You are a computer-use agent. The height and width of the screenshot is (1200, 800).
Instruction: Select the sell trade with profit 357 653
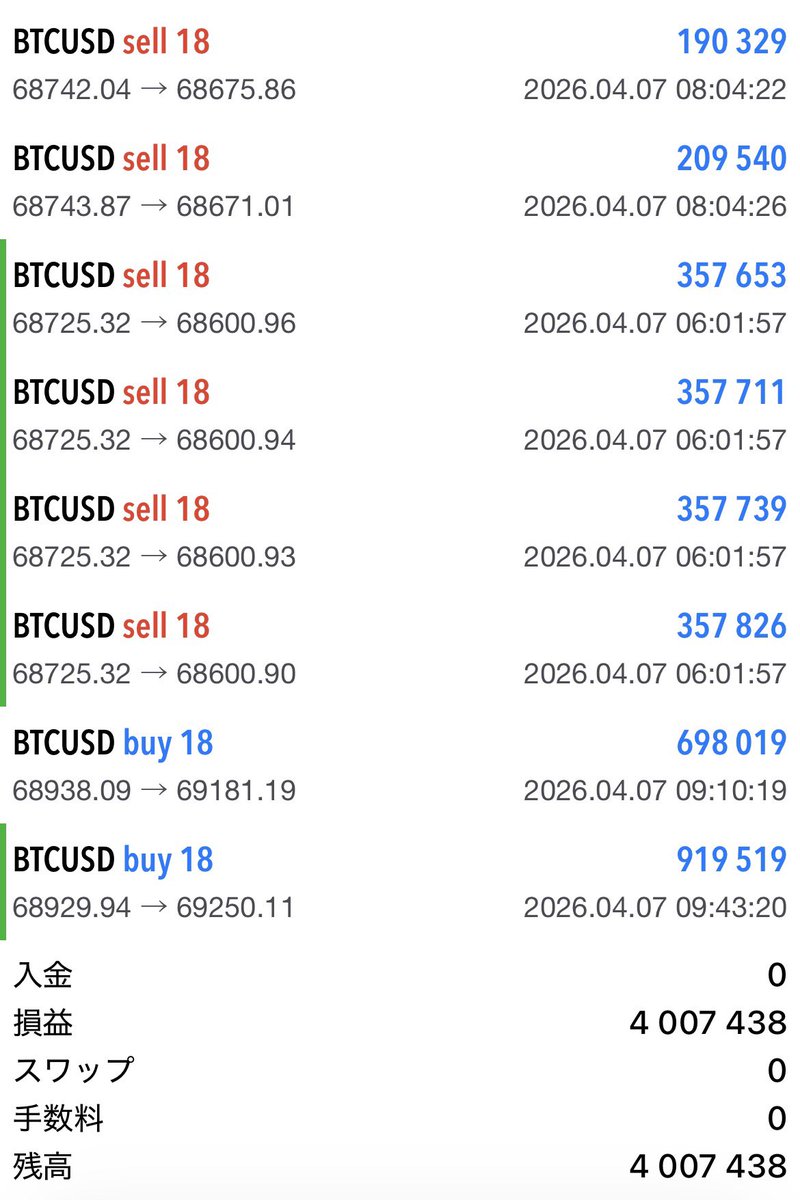(x=400, y=299)
